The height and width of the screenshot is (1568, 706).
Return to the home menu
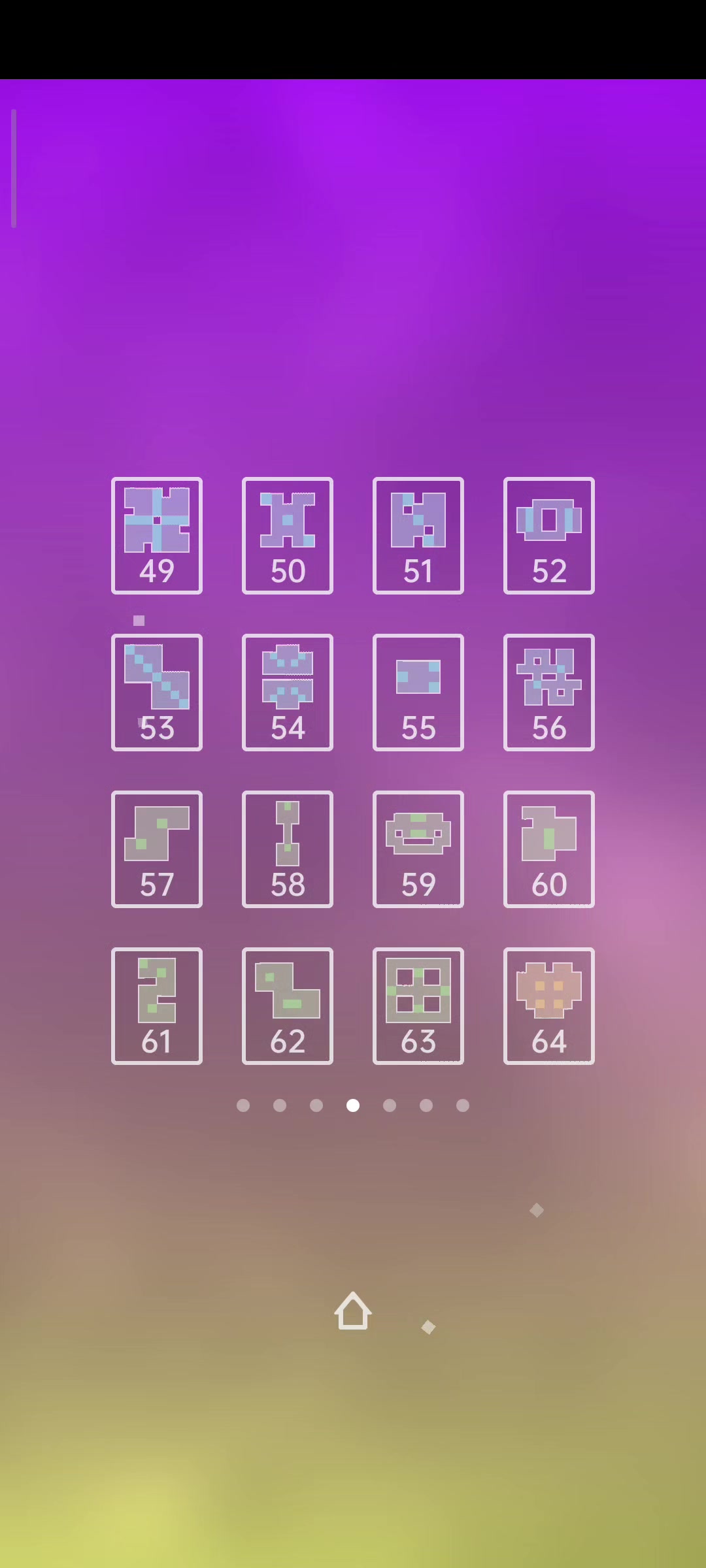pyautogui.click(x=353, y=1311)
